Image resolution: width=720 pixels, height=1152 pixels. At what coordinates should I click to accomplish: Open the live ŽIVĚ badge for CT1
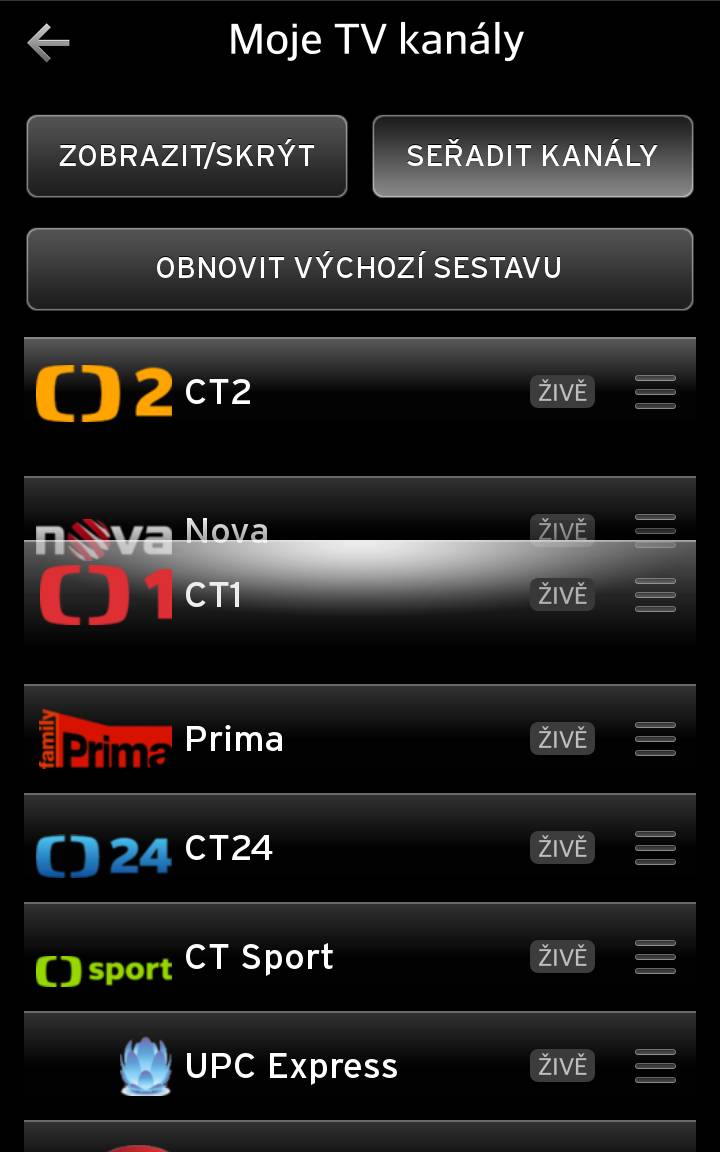(562, 595)
